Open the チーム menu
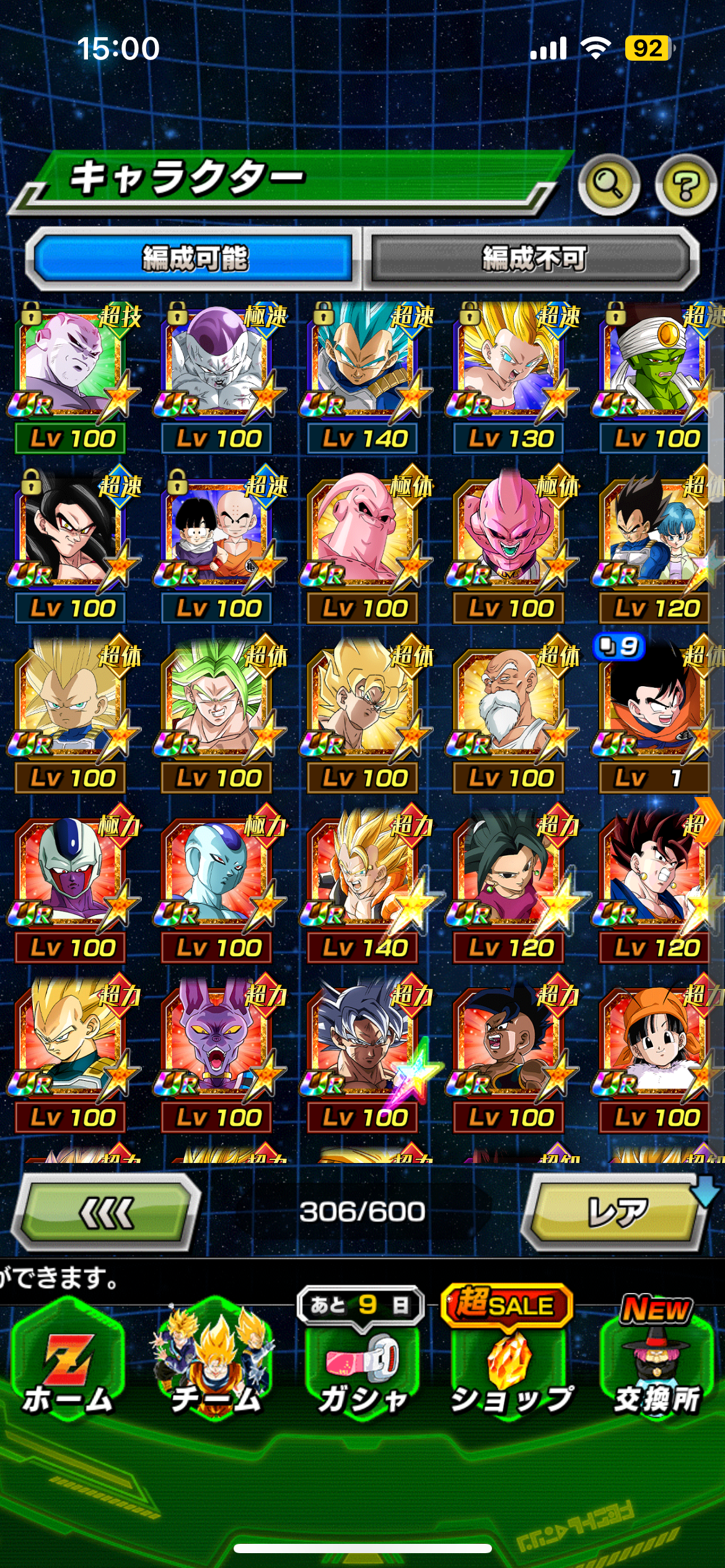This screenshot has width=725, height=1568. pyautogui.click(x=216, y=1362)
